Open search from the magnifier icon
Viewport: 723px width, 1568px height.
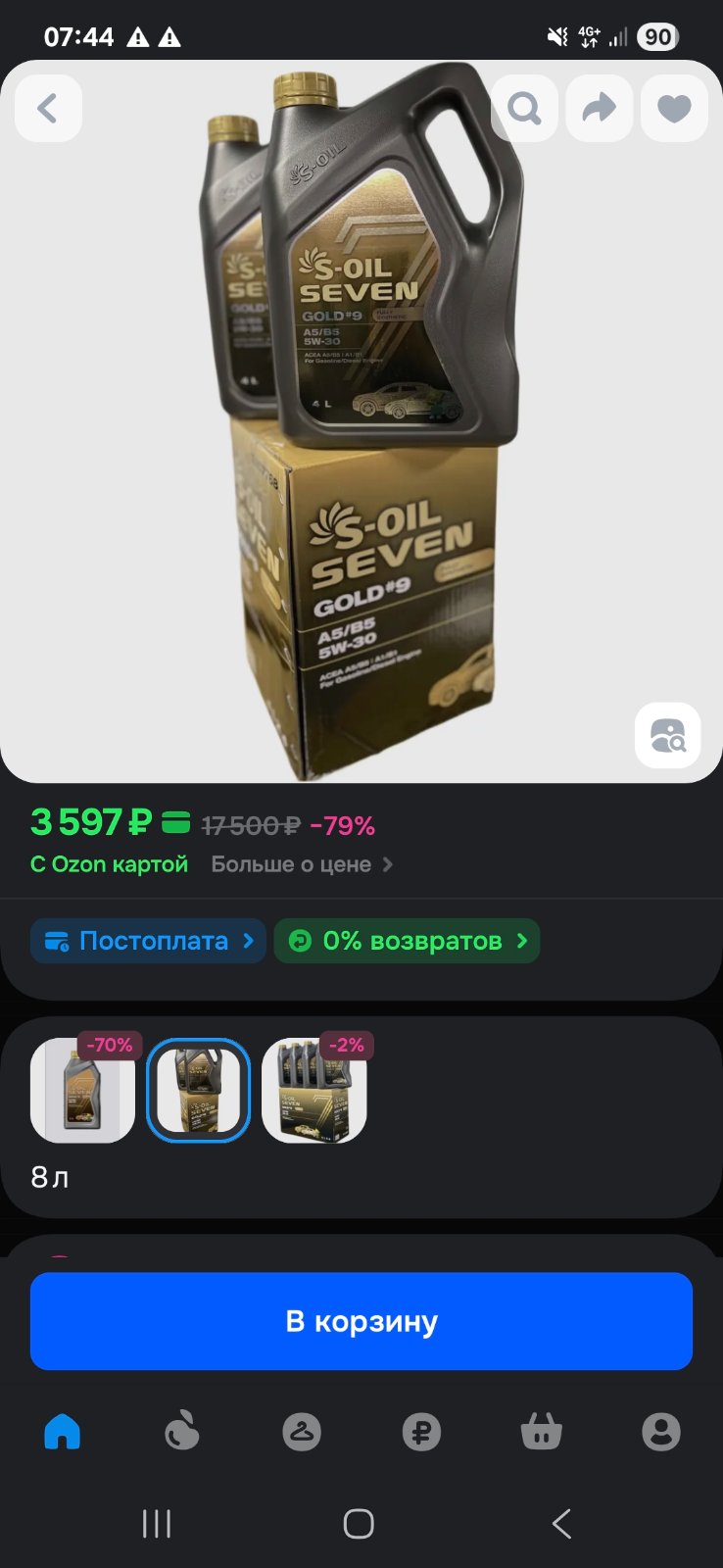point(524,108)
